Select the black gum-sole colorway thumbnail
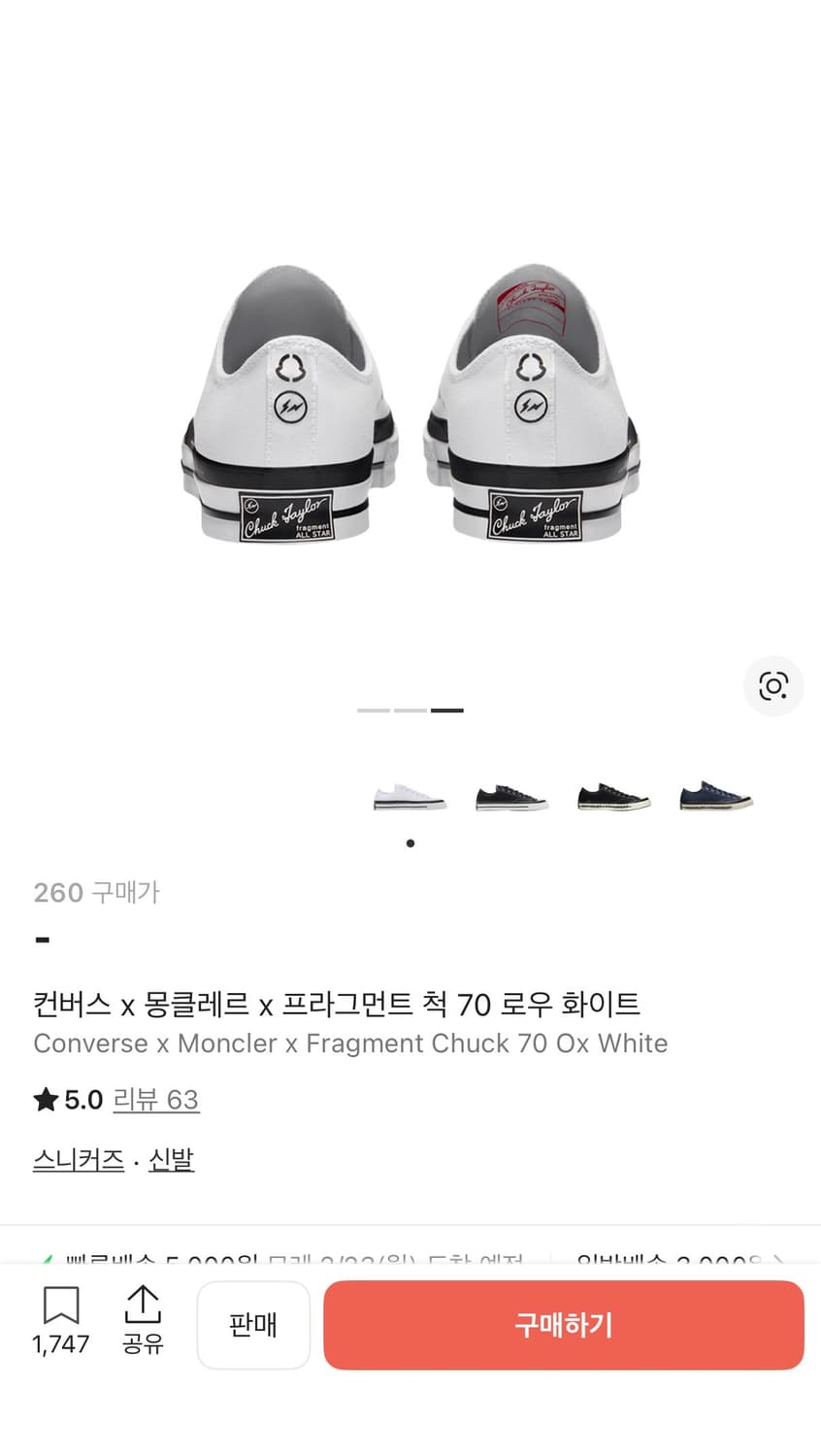Viewport: 821px width, 1456px height. point(613,796)
